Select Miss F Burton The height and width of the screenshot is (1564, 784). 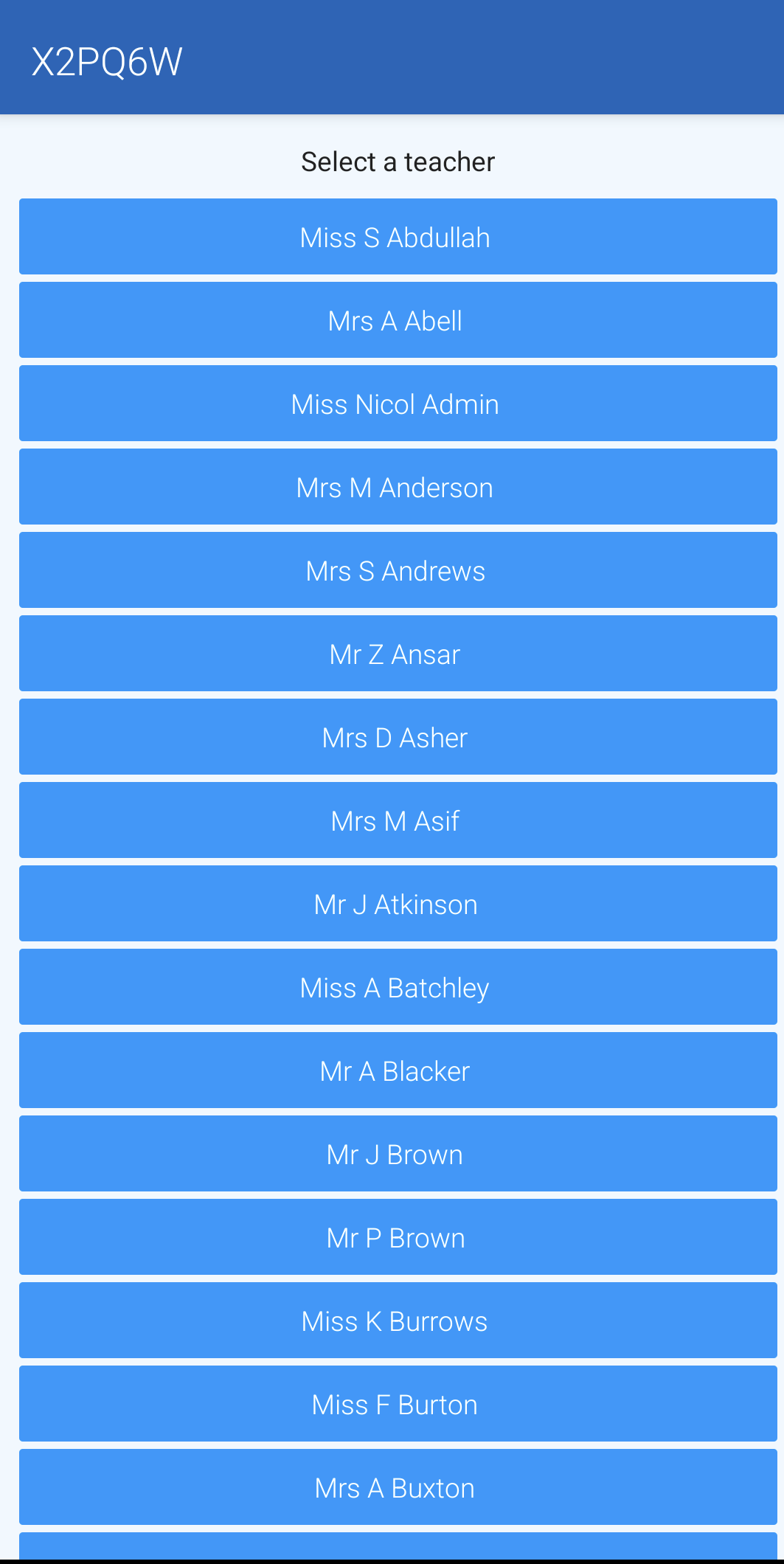tap(397, 1404)
